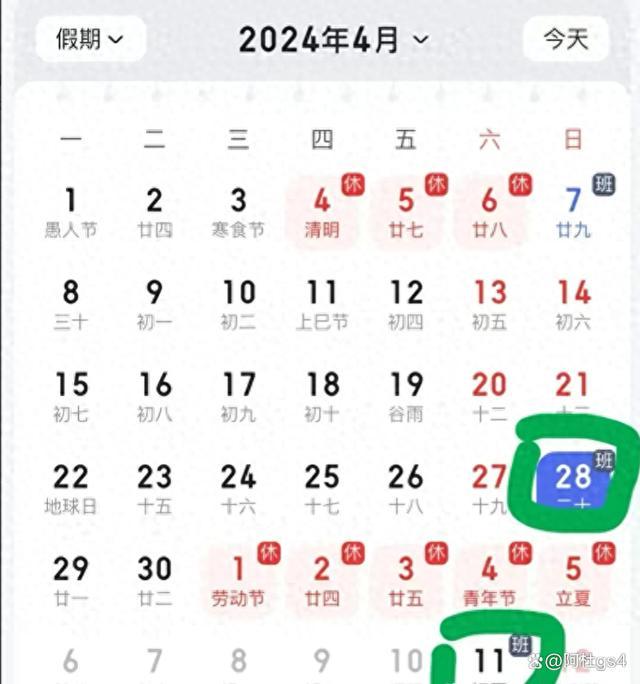Select April 3 寒食节 date
The image size is (640, 684).
pos(238,210)
